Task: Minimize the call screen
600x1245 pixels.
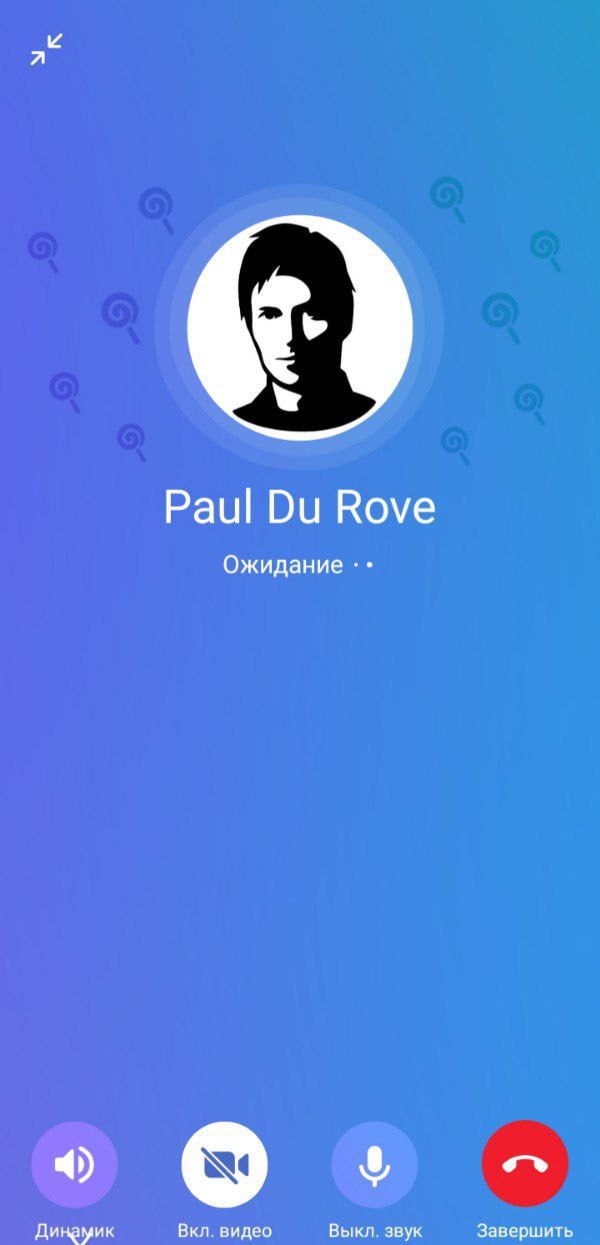Action: [x=46, y=50]
